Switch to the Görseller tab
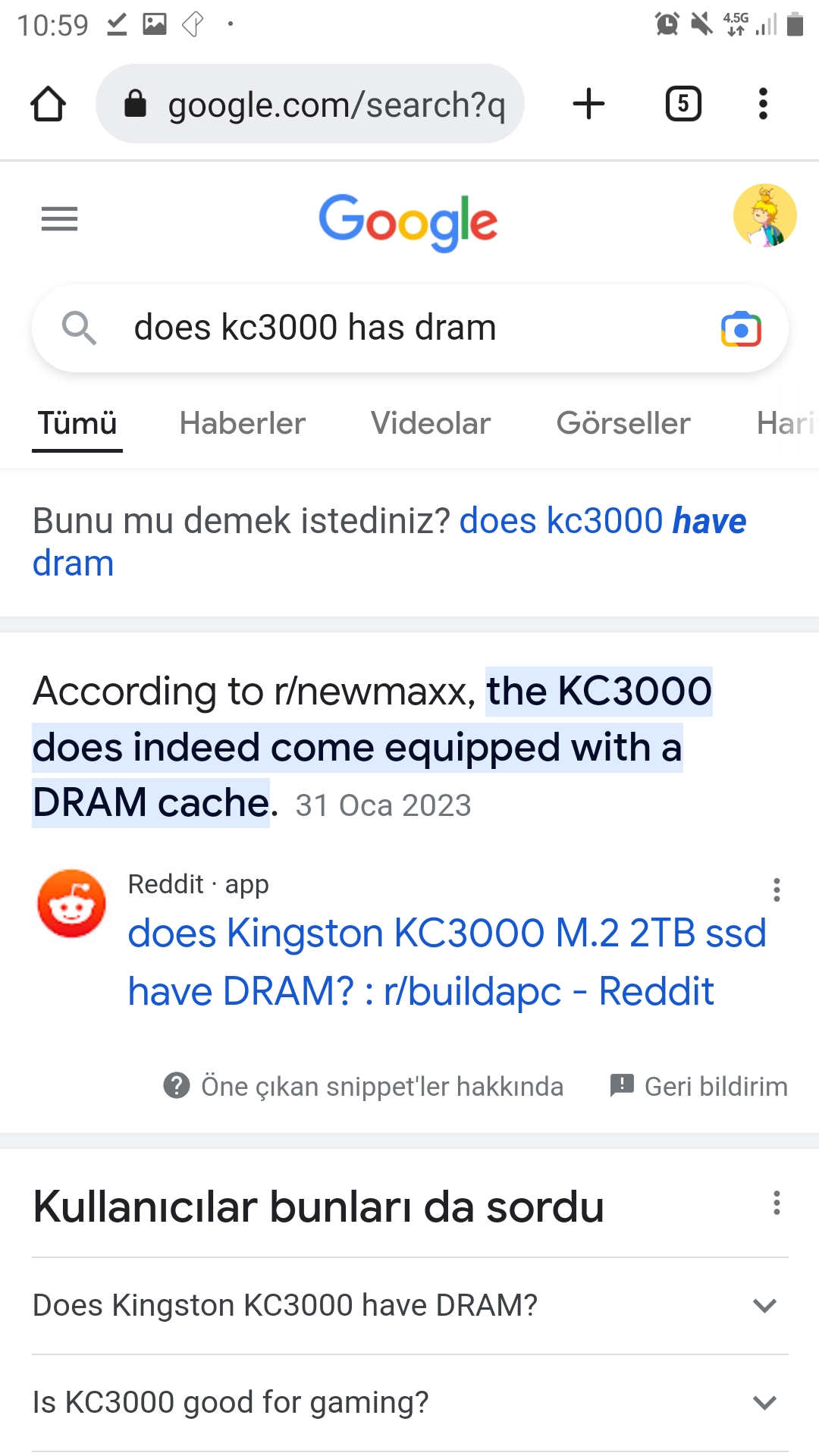This screenshot has width=819, height=1456. pos(623,423)
